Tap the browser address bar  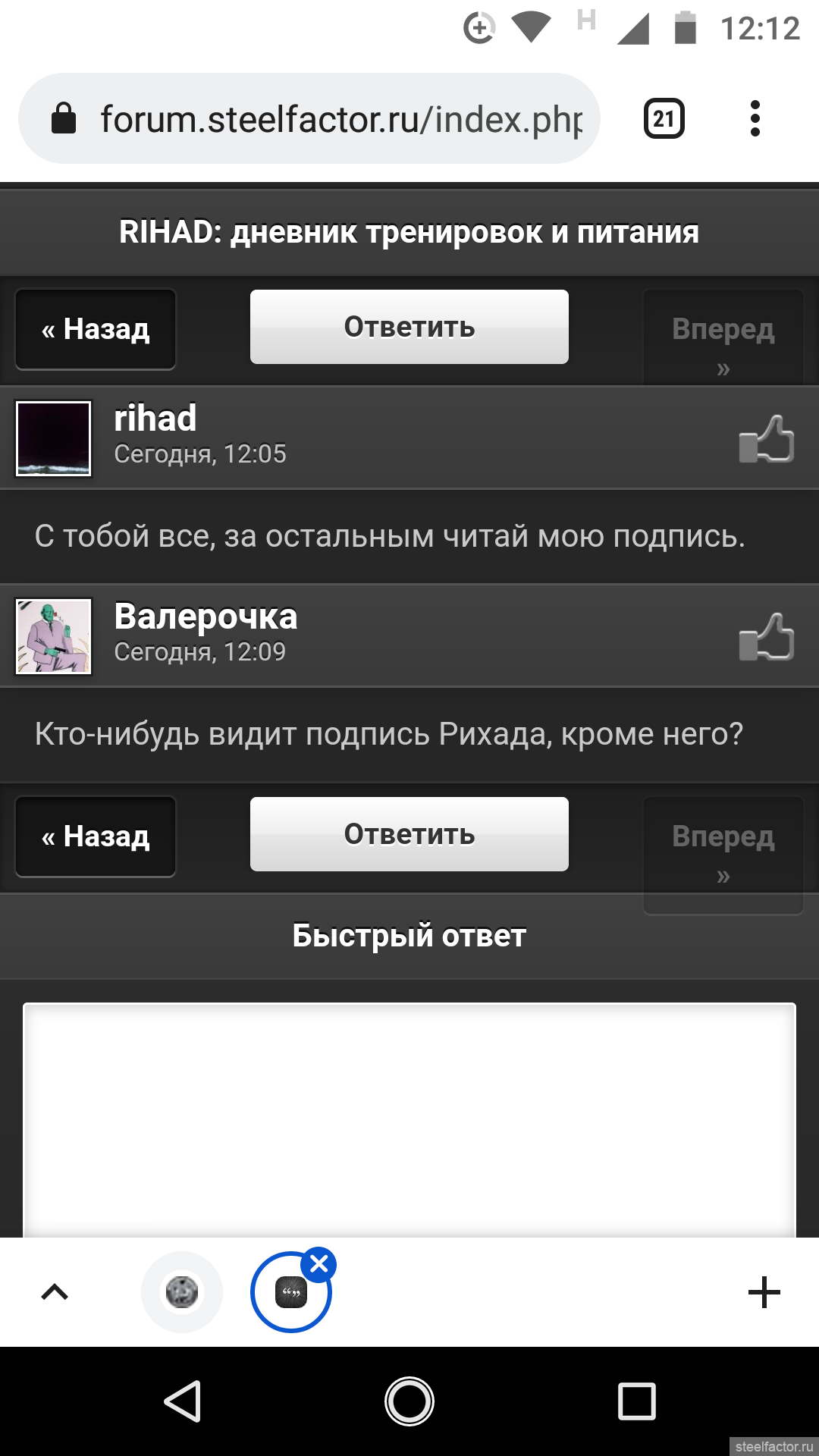[309, 118]
